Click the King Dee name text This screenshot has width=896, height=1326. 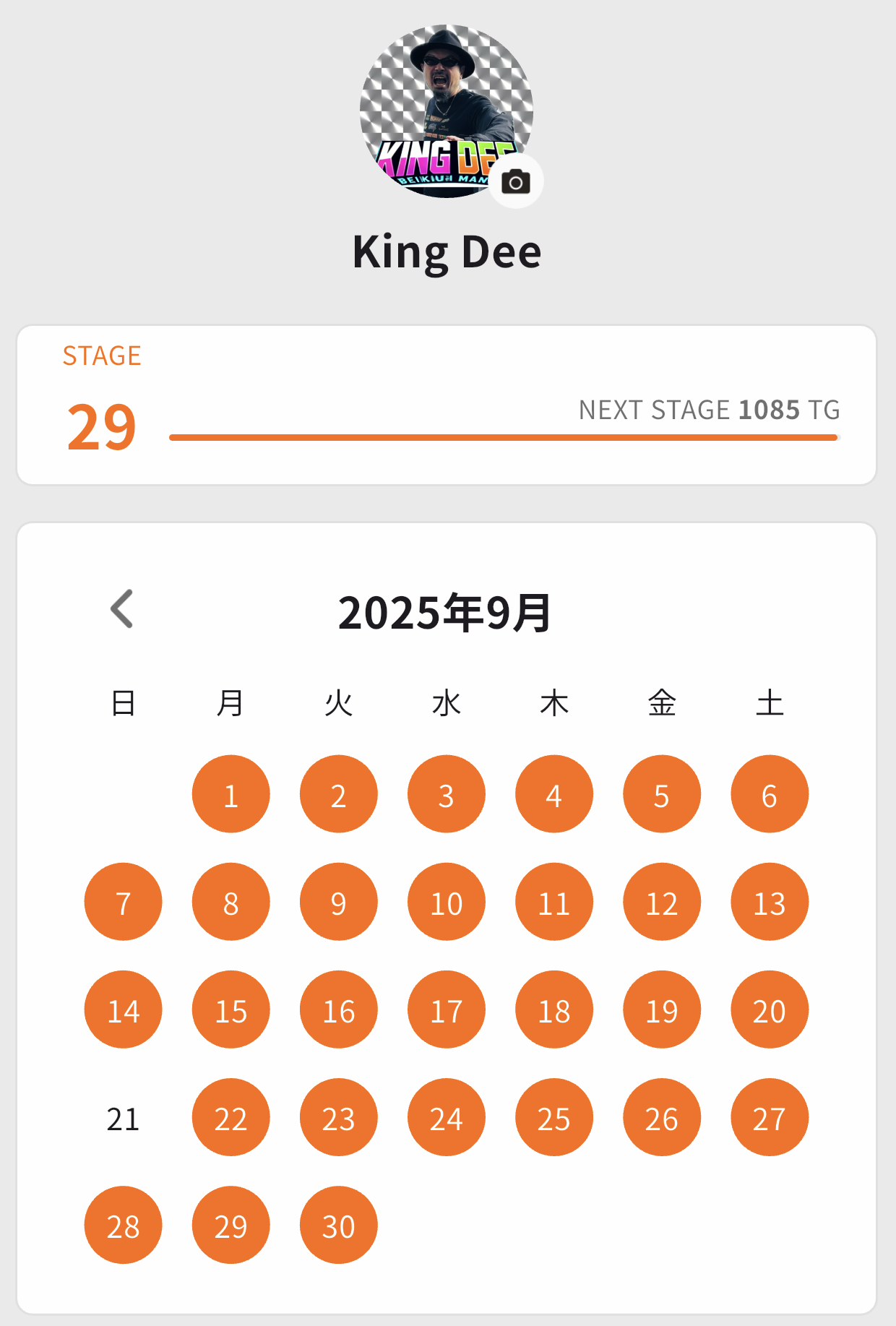pyautogui.click(x=447, y=251)
